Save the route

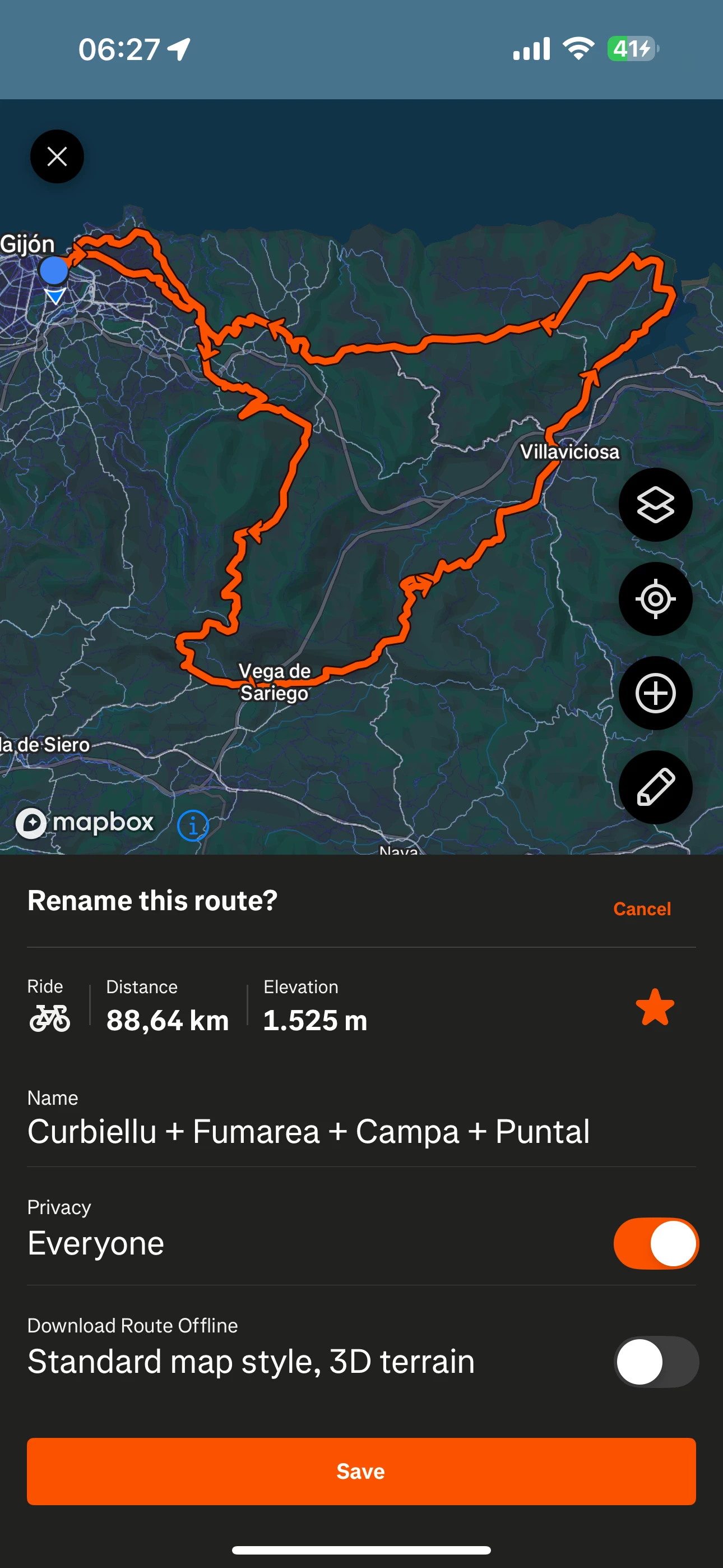(361, 1471)
